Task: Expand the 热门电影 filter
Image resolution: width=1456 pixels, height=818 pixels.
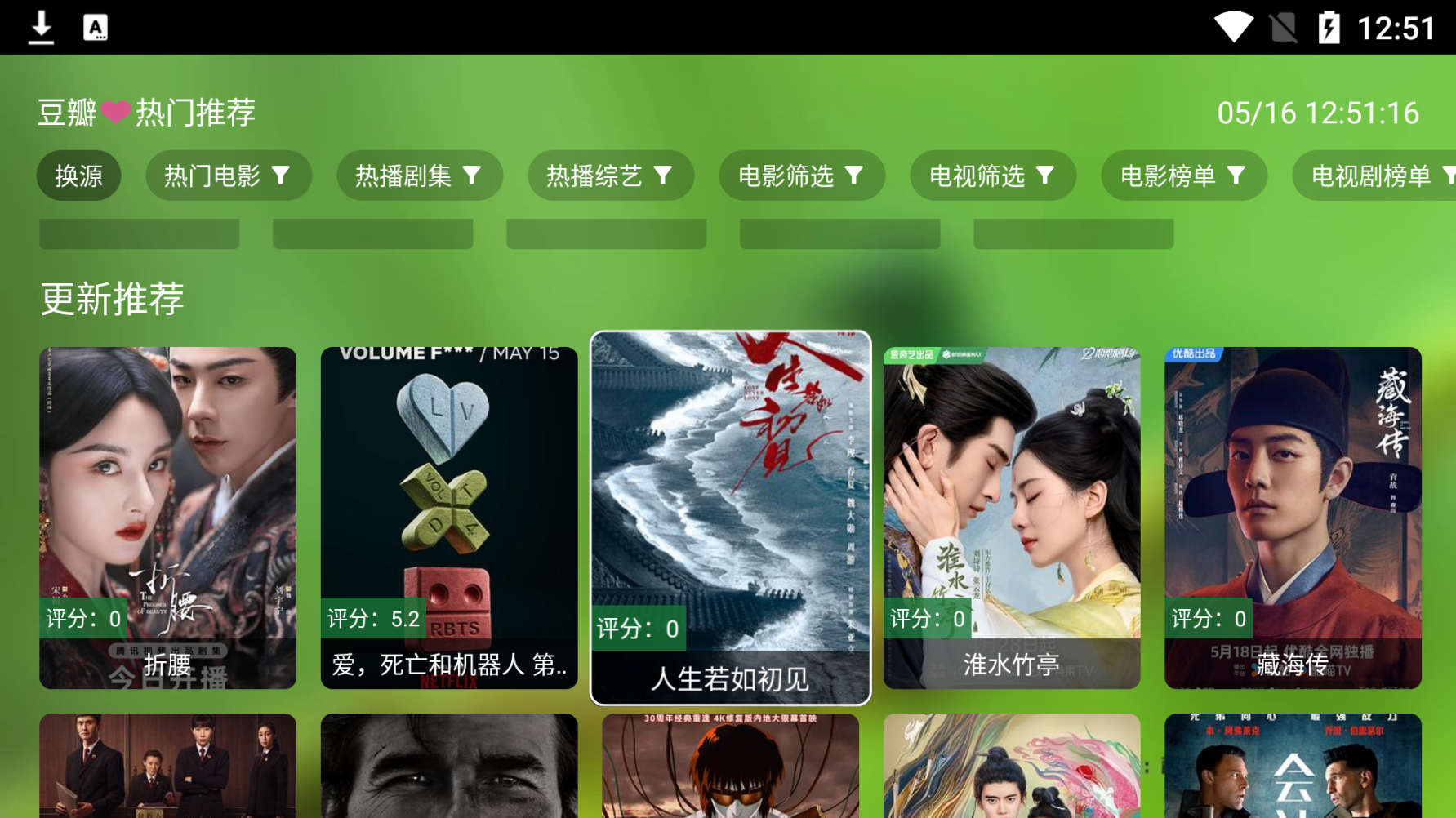Action: (229, 176)
